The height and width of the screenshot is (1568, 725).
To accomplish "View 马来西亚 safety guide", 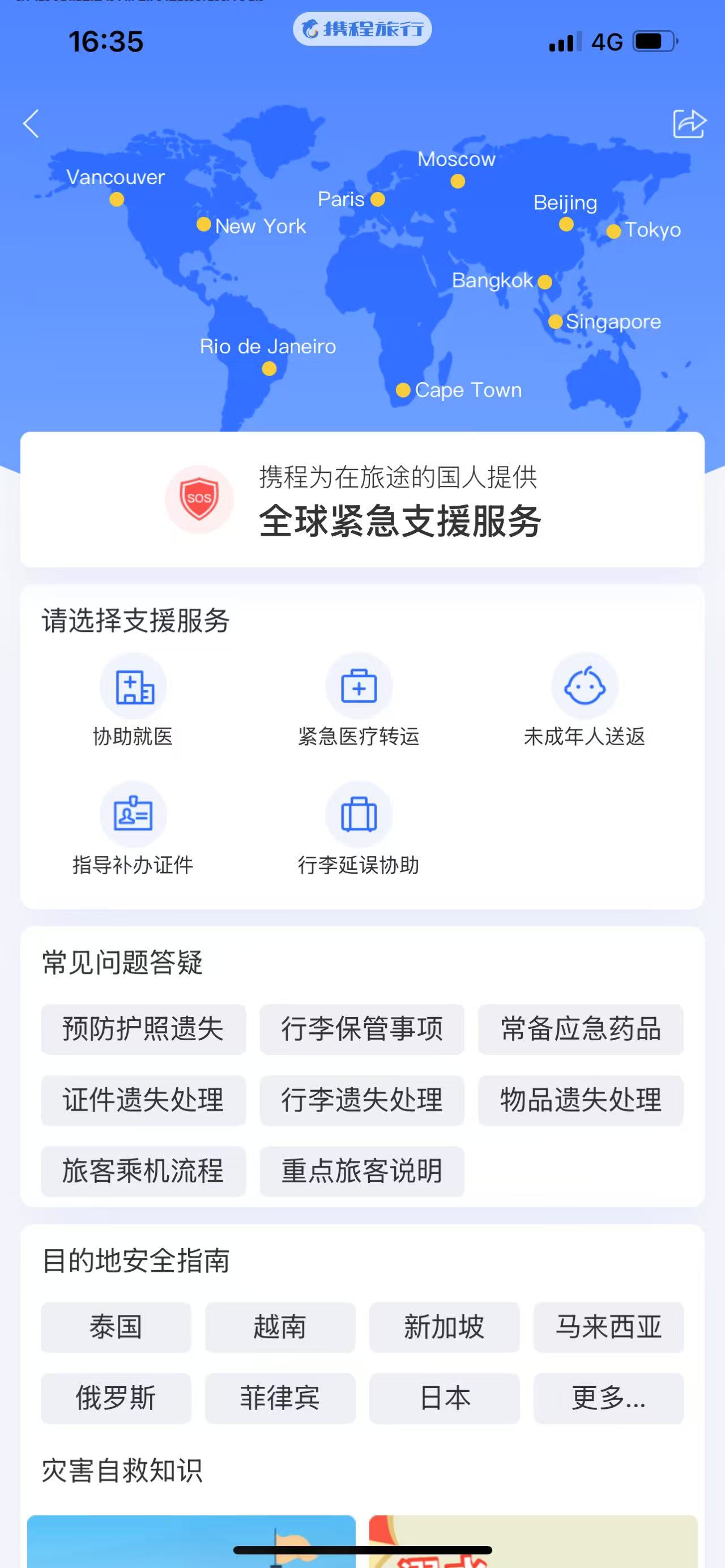I will tap(608, 1327).
